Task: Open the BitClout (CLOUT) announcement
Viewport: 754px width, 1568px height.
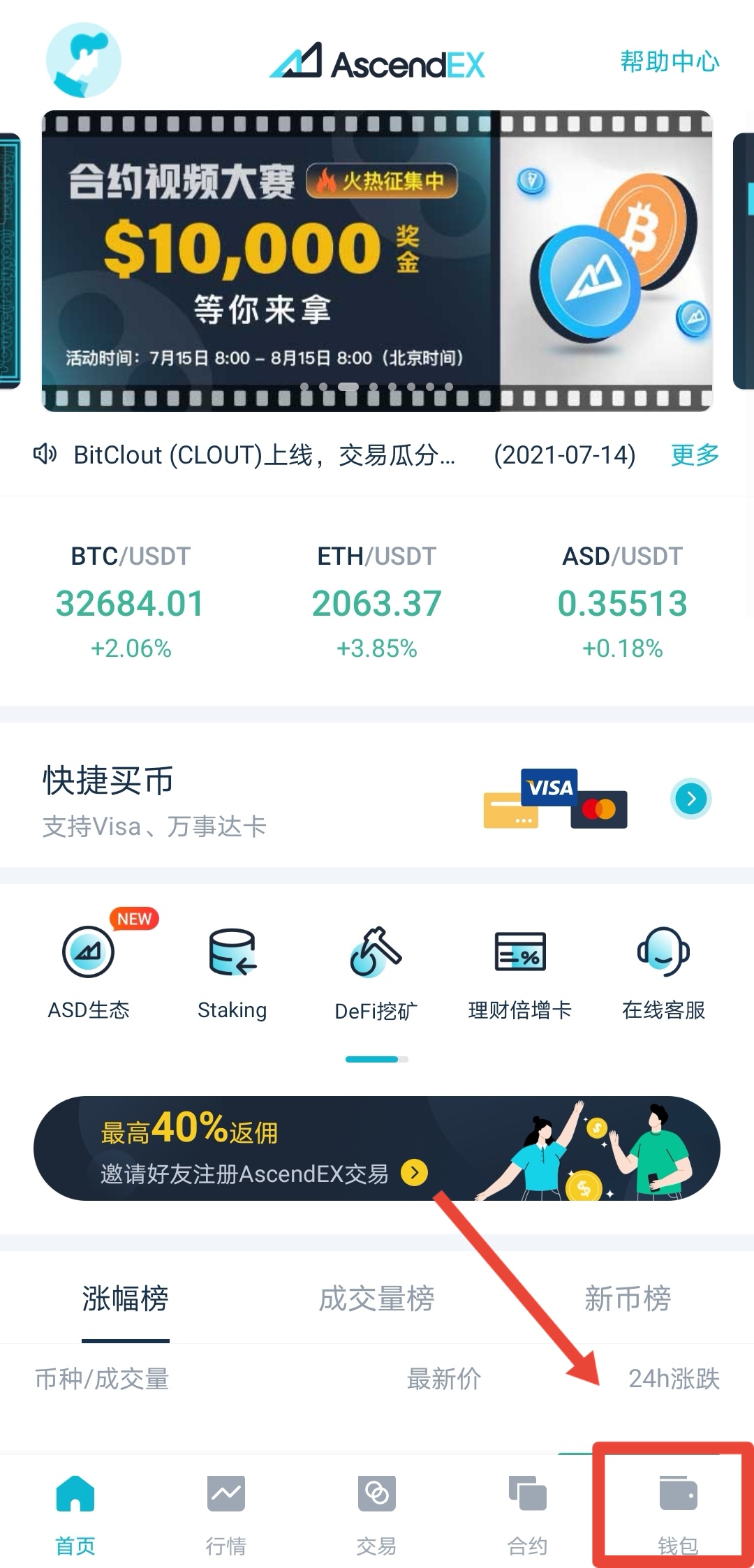Action: tap(265, 454)
